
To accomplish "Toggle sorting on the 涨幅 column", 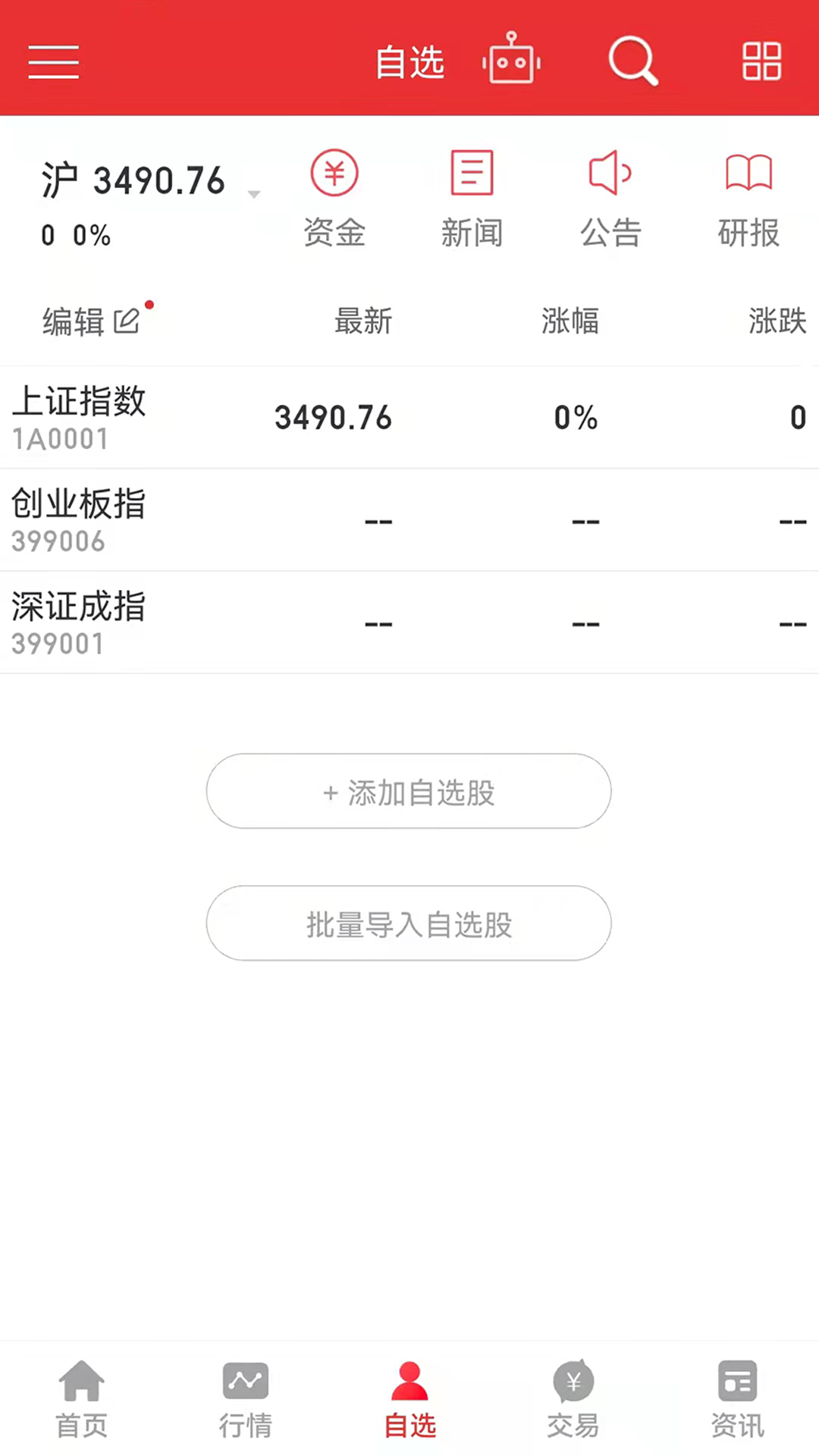I will point(570,322).
